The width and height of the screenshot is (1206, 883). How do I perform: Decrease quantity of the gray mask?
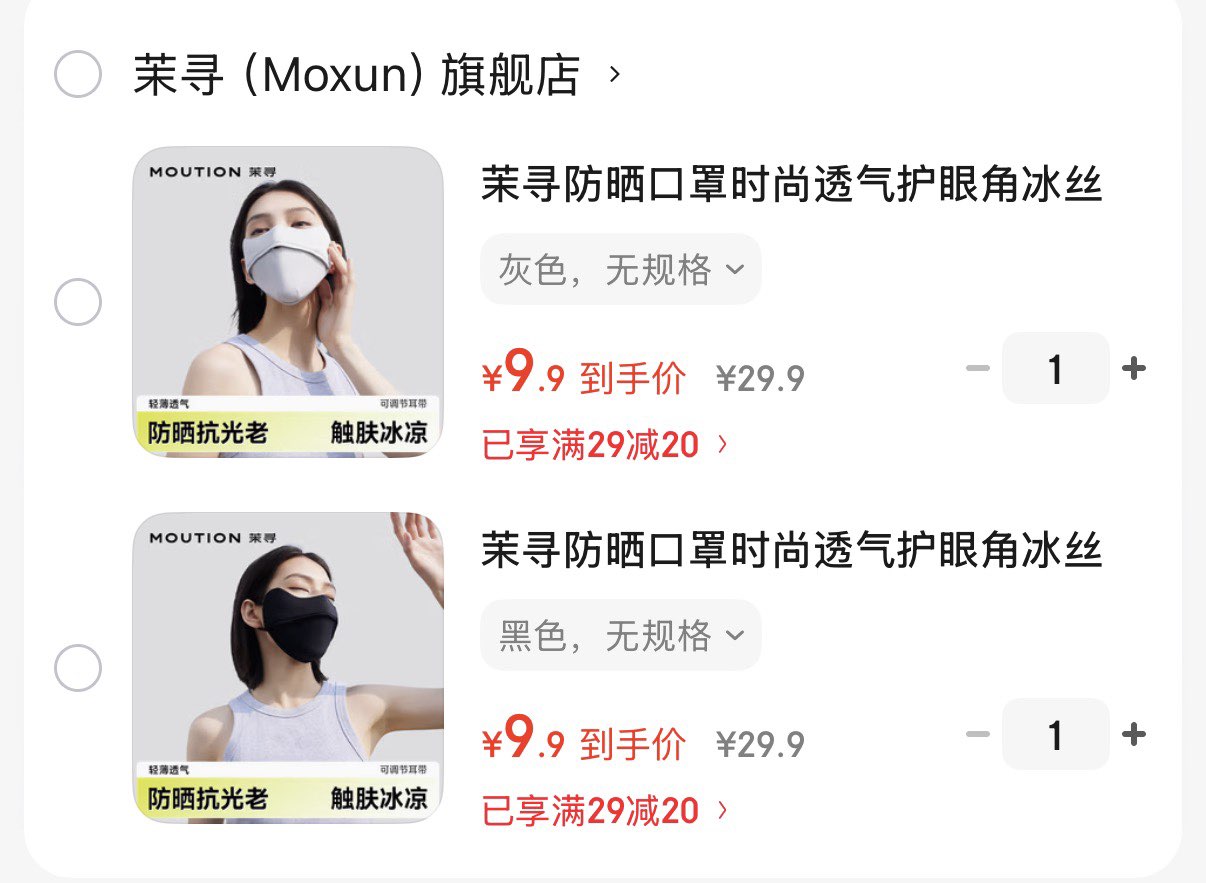[977, 369]
